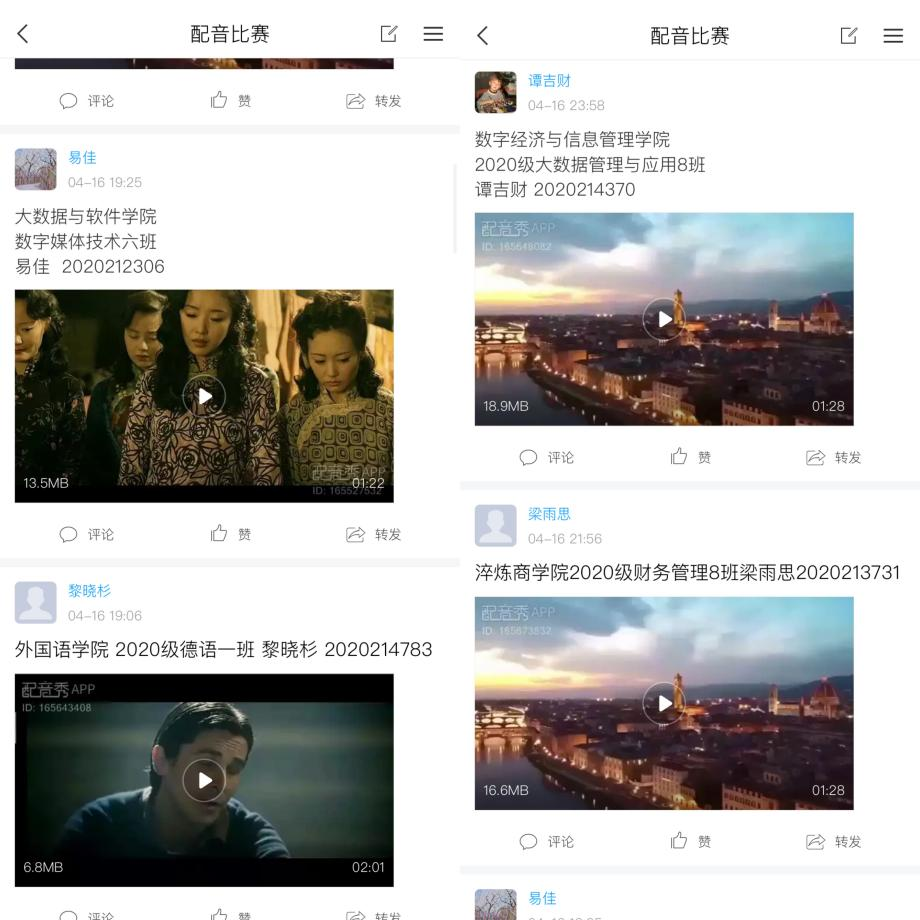920x920 pixels.
Task: Like 易佳's 数字媒体技术六班 post
Action: click(230, 534)
